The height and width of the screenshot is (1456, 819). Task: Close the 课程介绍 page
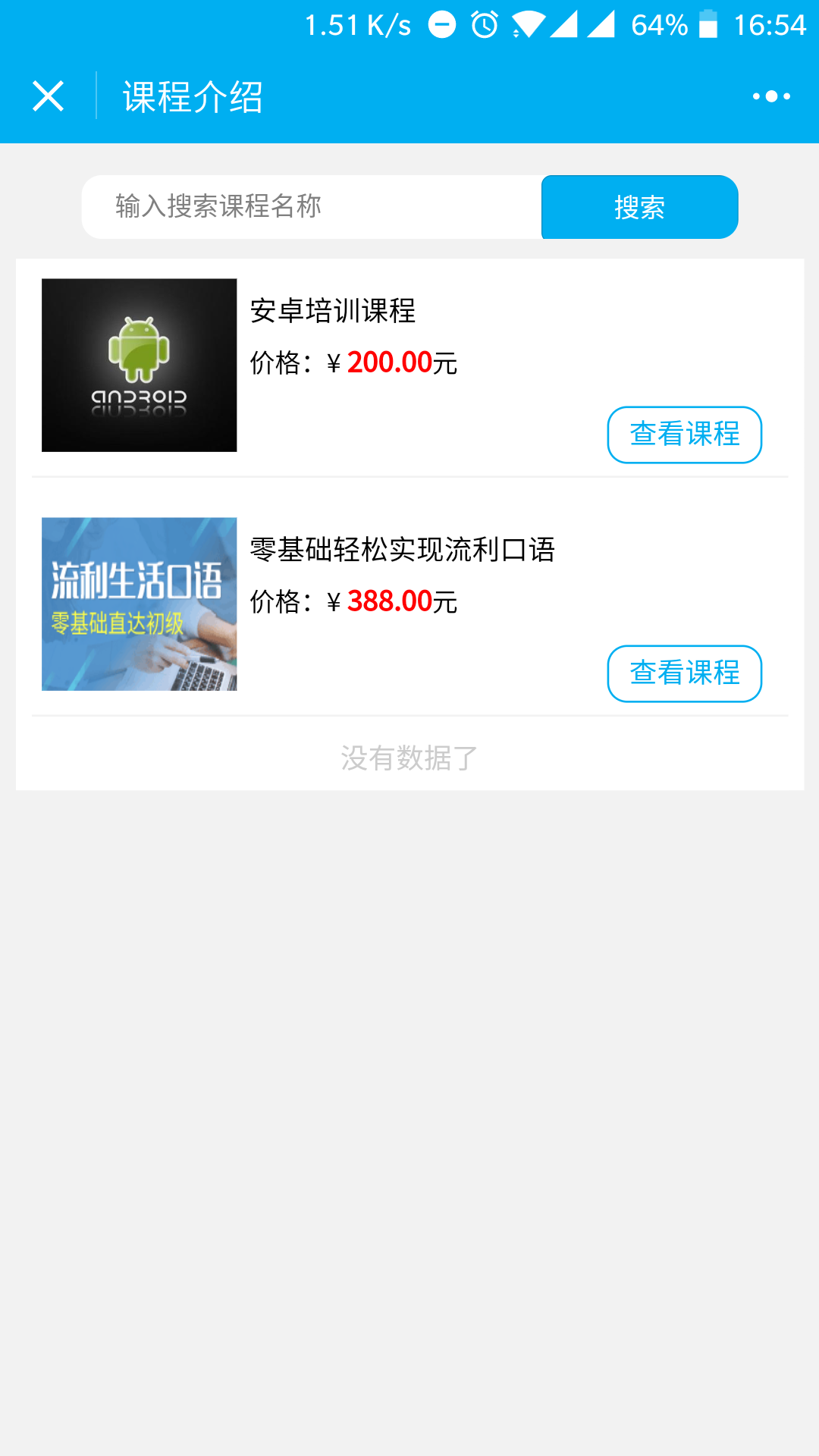point(48,96)
